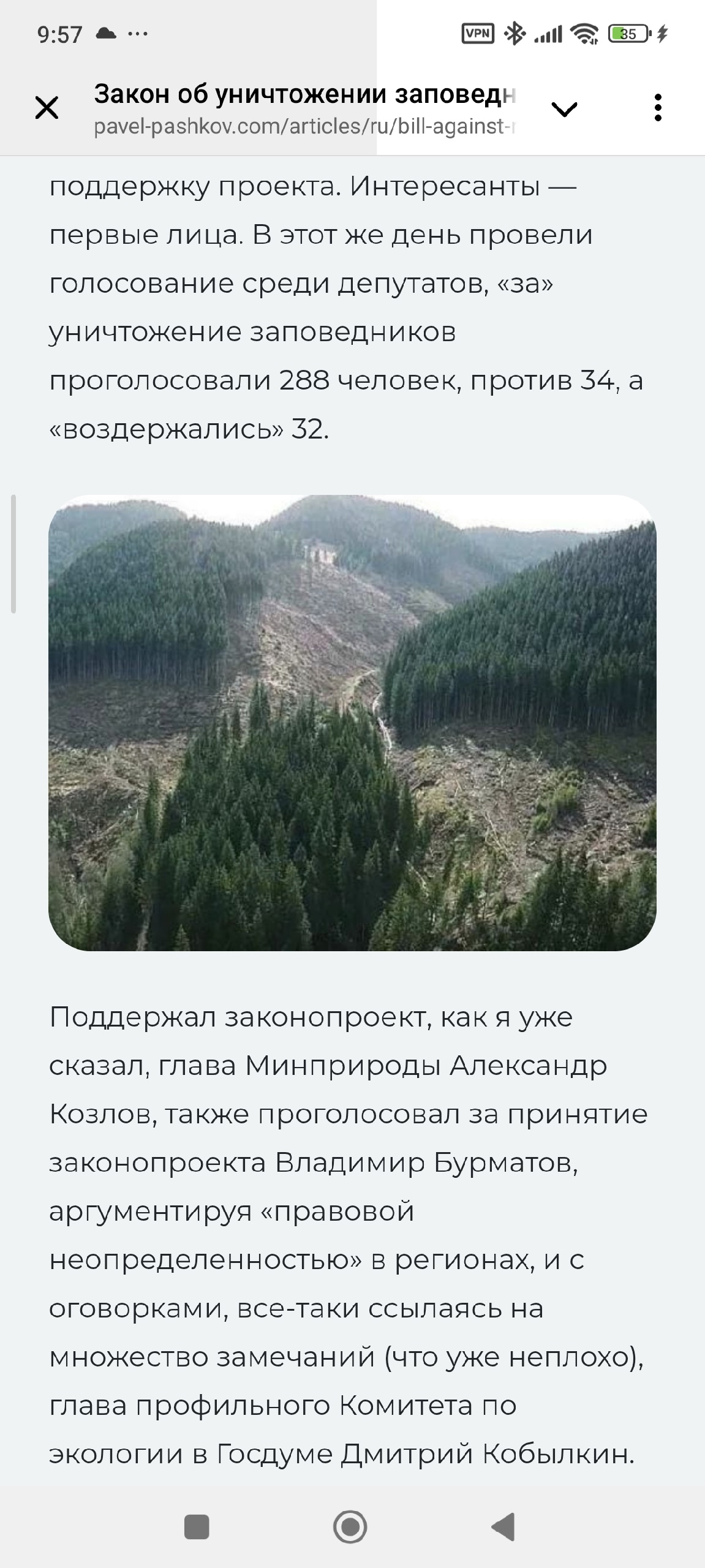Image resolution: width=705 pixels, height=1568 pixels.
Task: Go back with the system back button
Action: coord(503,1527)
